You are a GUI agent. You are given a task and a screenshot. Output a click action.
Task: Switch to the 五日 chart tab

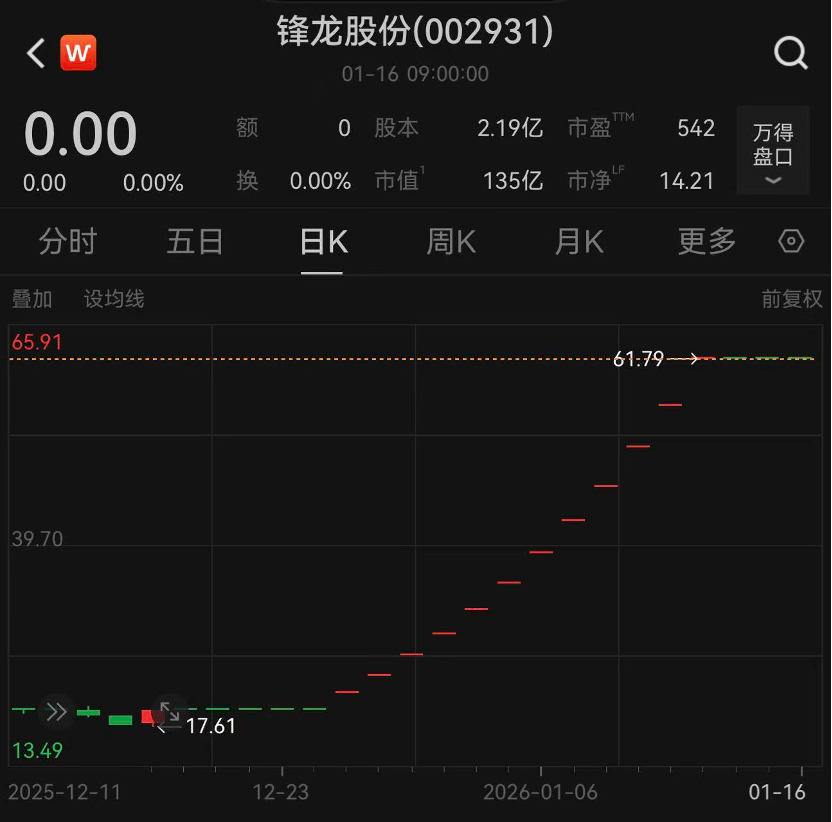coord(195,242)
